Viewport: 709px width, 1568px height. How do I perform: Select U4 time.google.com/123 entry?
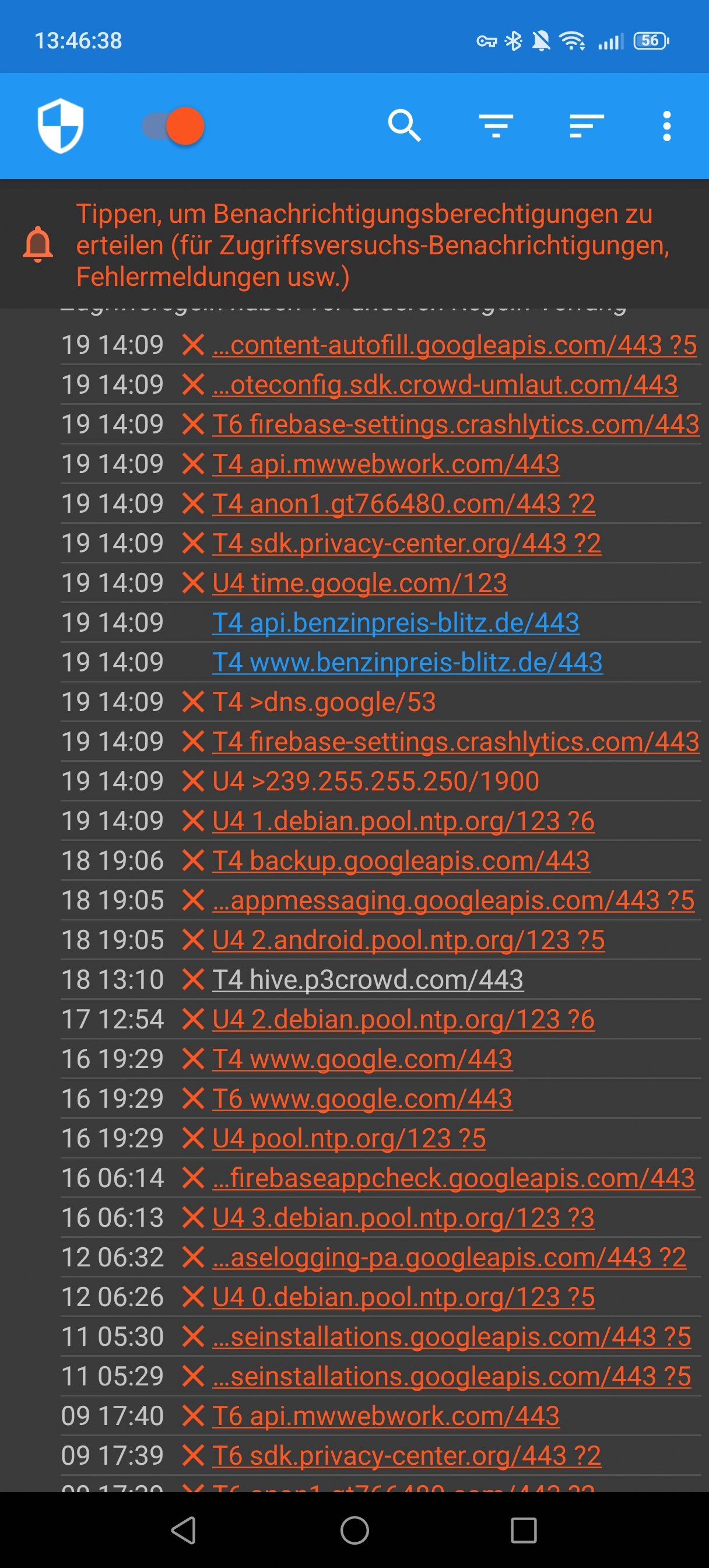point(359,583)
